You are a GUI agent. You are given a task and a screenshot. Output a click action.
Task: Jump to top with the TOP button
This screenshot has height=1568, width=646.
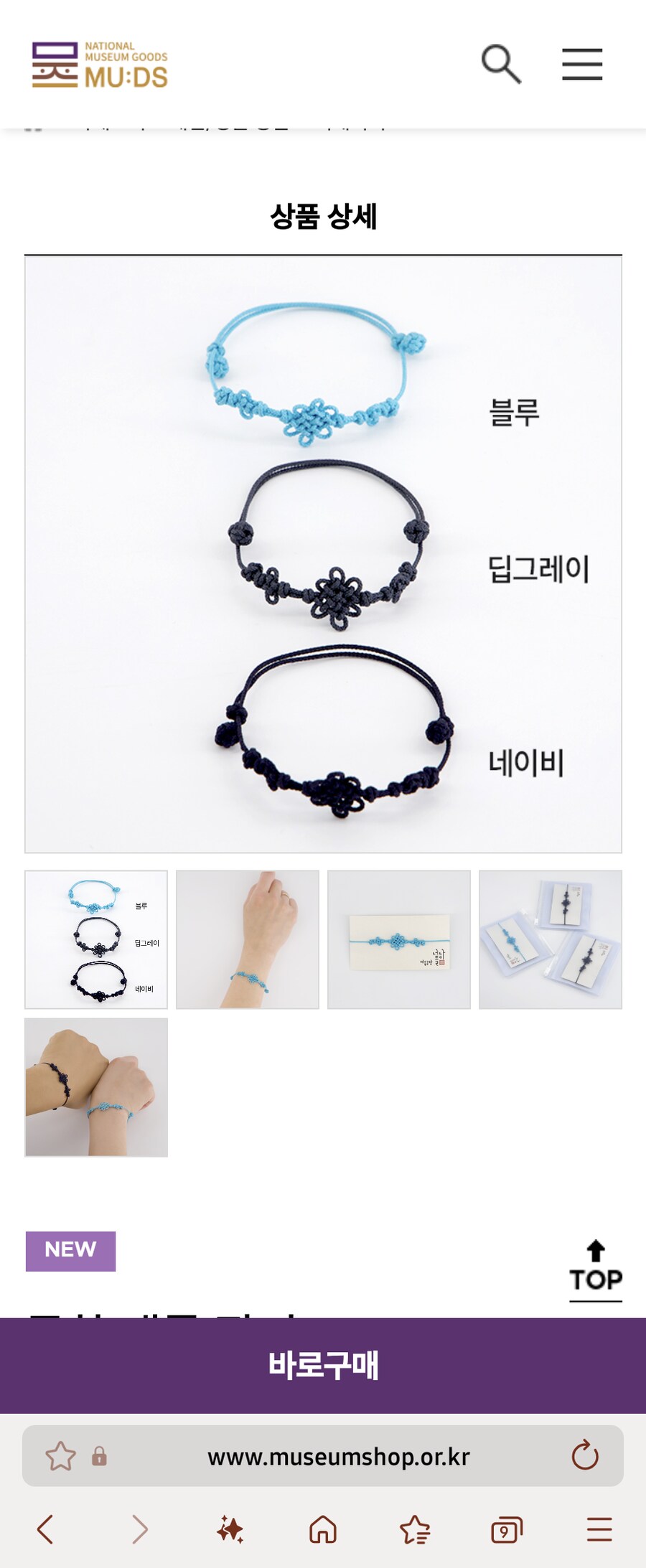coord(595,1269)
